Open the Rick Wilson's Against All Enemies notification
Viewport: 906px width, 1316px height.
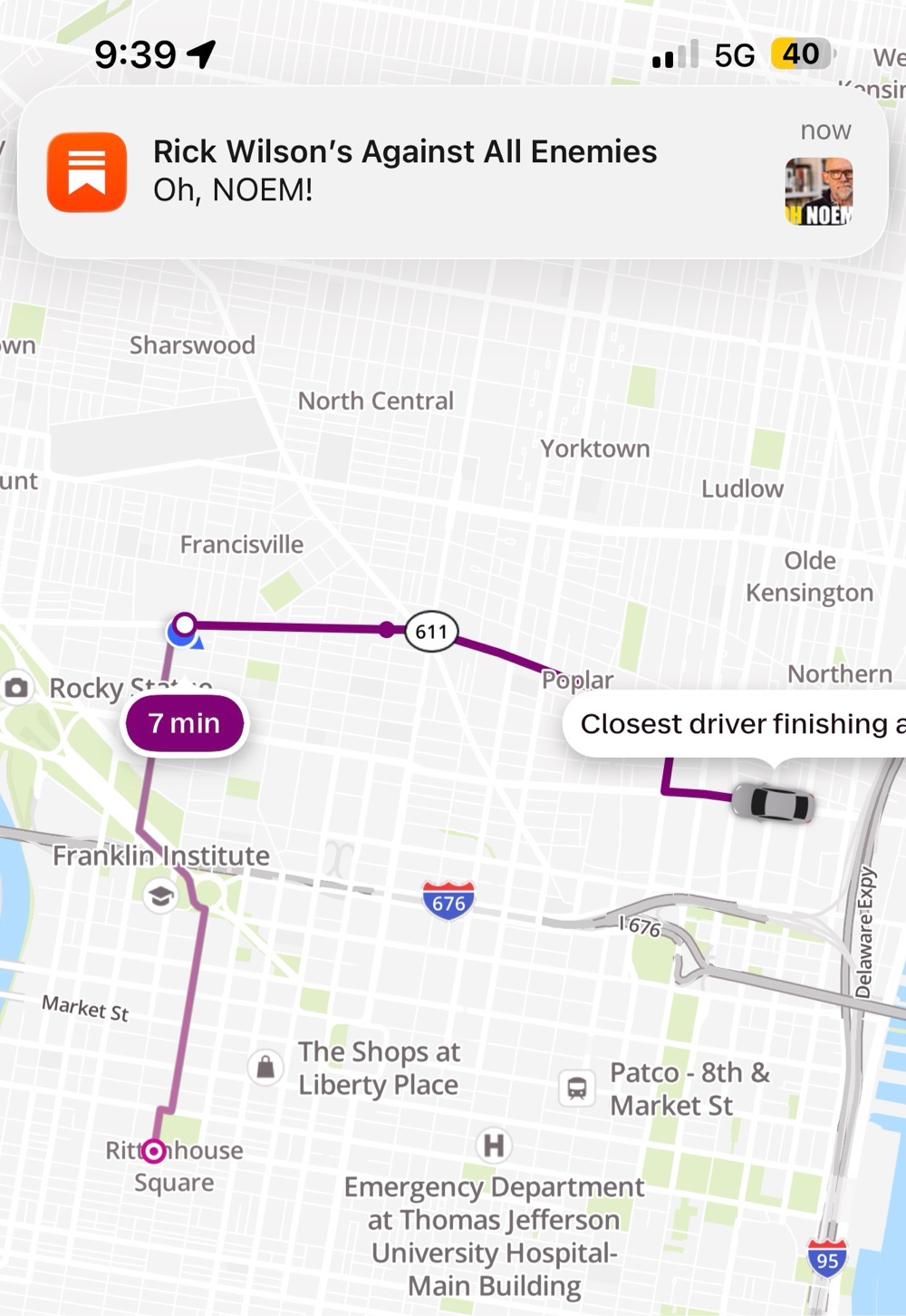click(451, 171)
